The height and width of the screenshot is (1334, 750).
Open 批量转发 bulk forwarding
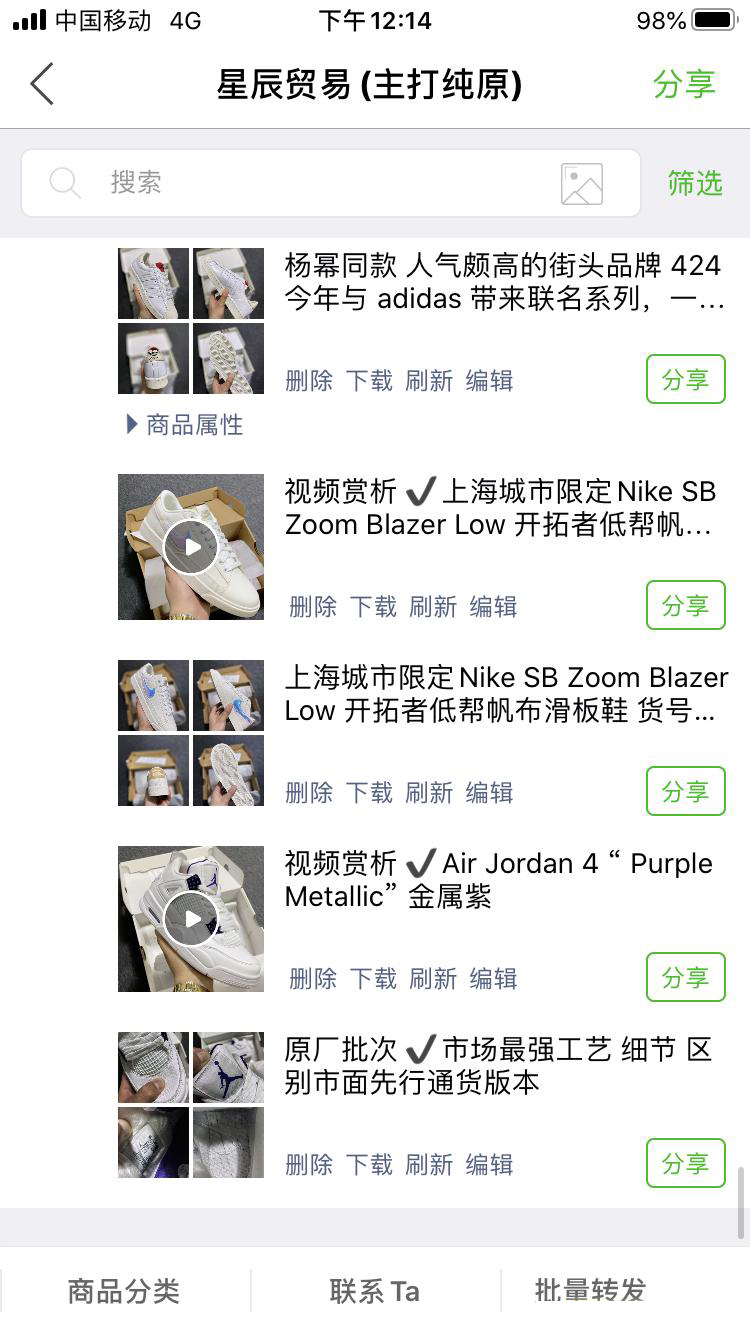590,1291
